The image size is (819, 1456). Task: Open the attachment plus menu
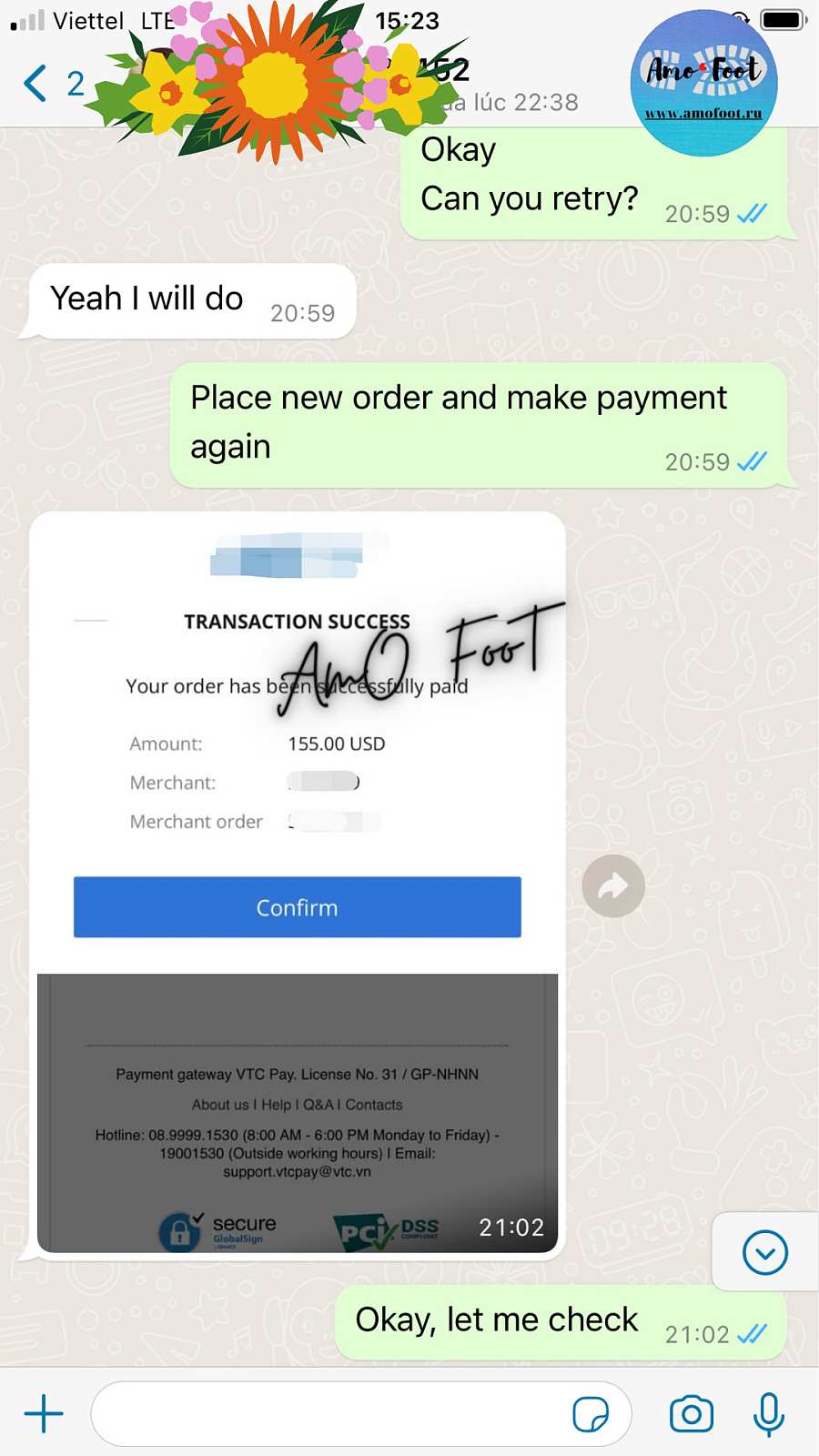pyautogui.click(x=43, y=1413)
